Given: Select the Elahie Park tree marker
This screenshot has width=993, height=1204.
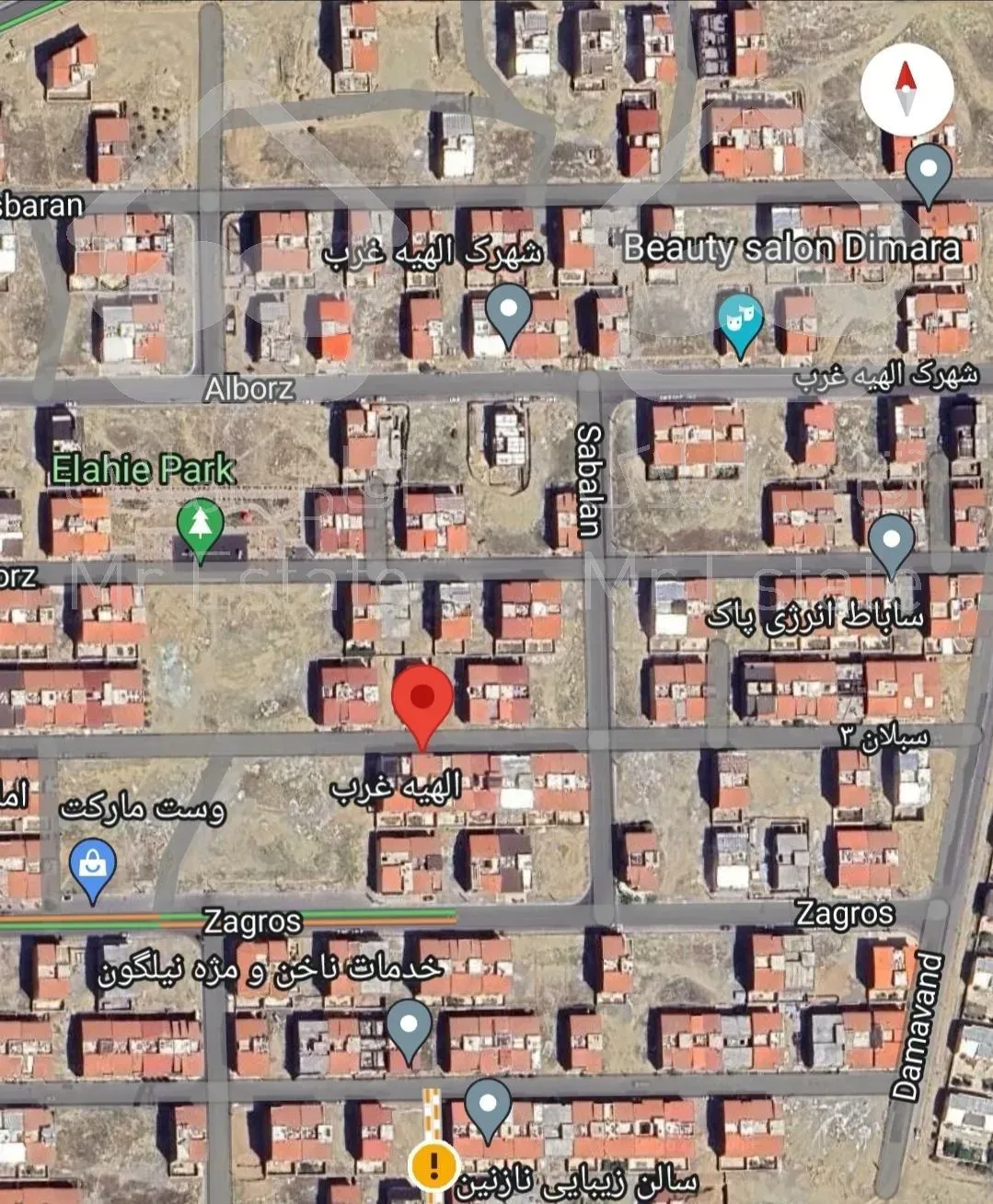Looking at the screenshot, I should click(x=200, y=527).
